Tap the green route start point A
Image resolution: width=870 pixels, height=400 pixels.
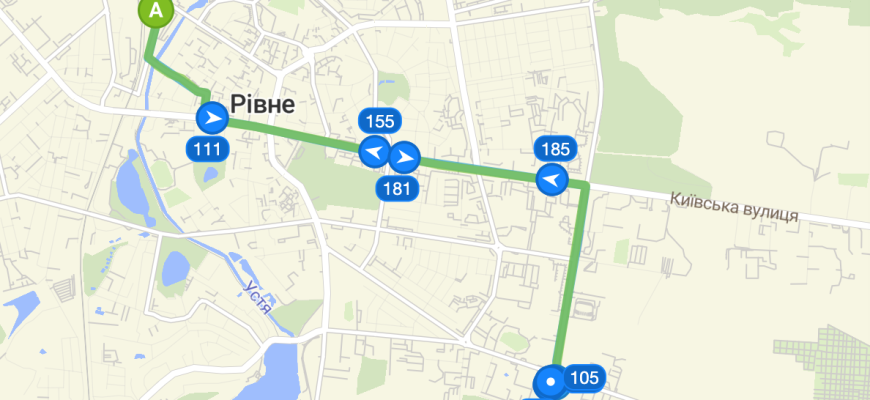click(x=155, y=11)
